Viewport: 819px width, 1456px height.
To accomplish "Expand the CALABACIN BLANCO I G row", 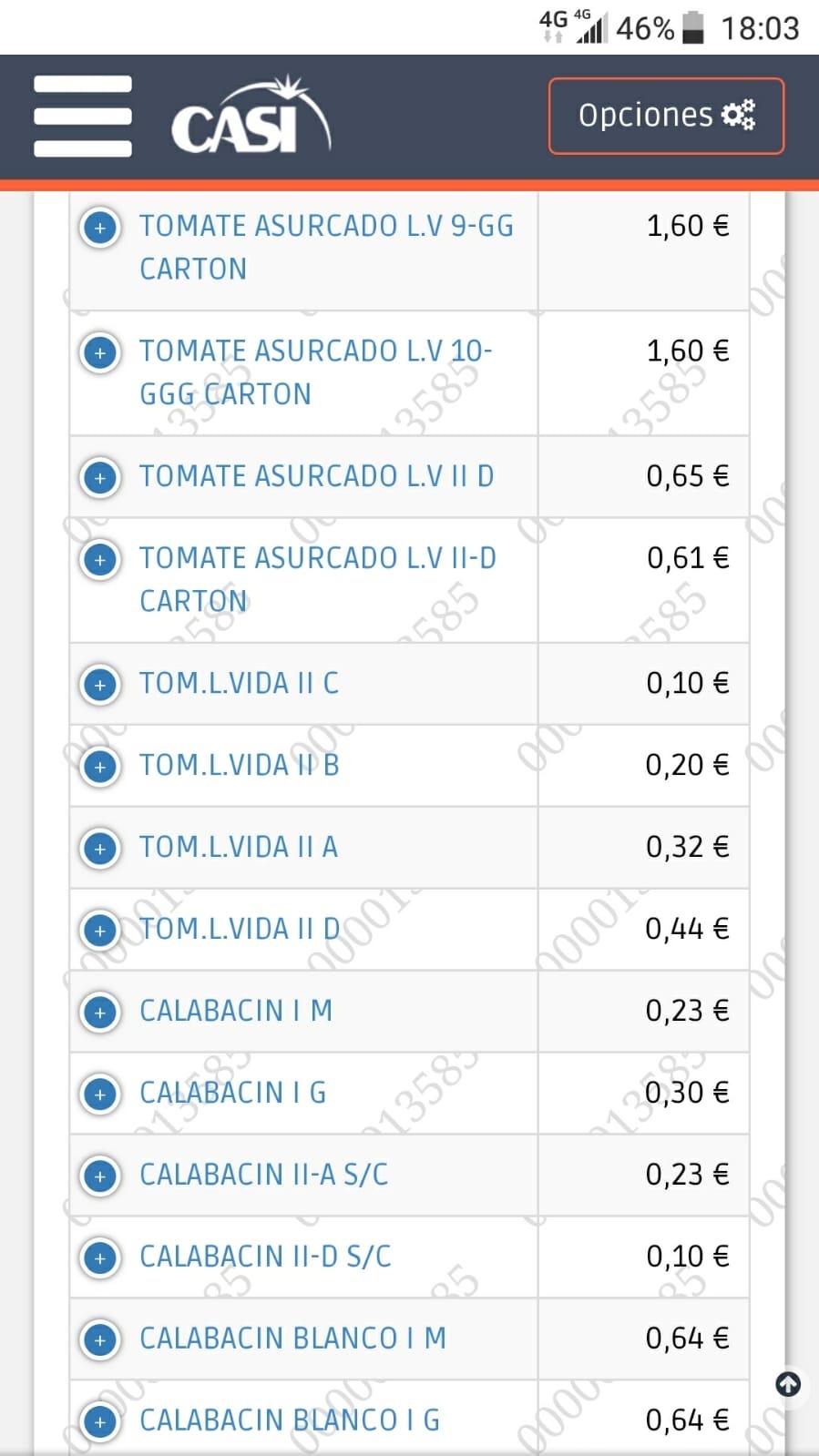I will tap(100, 1421).
